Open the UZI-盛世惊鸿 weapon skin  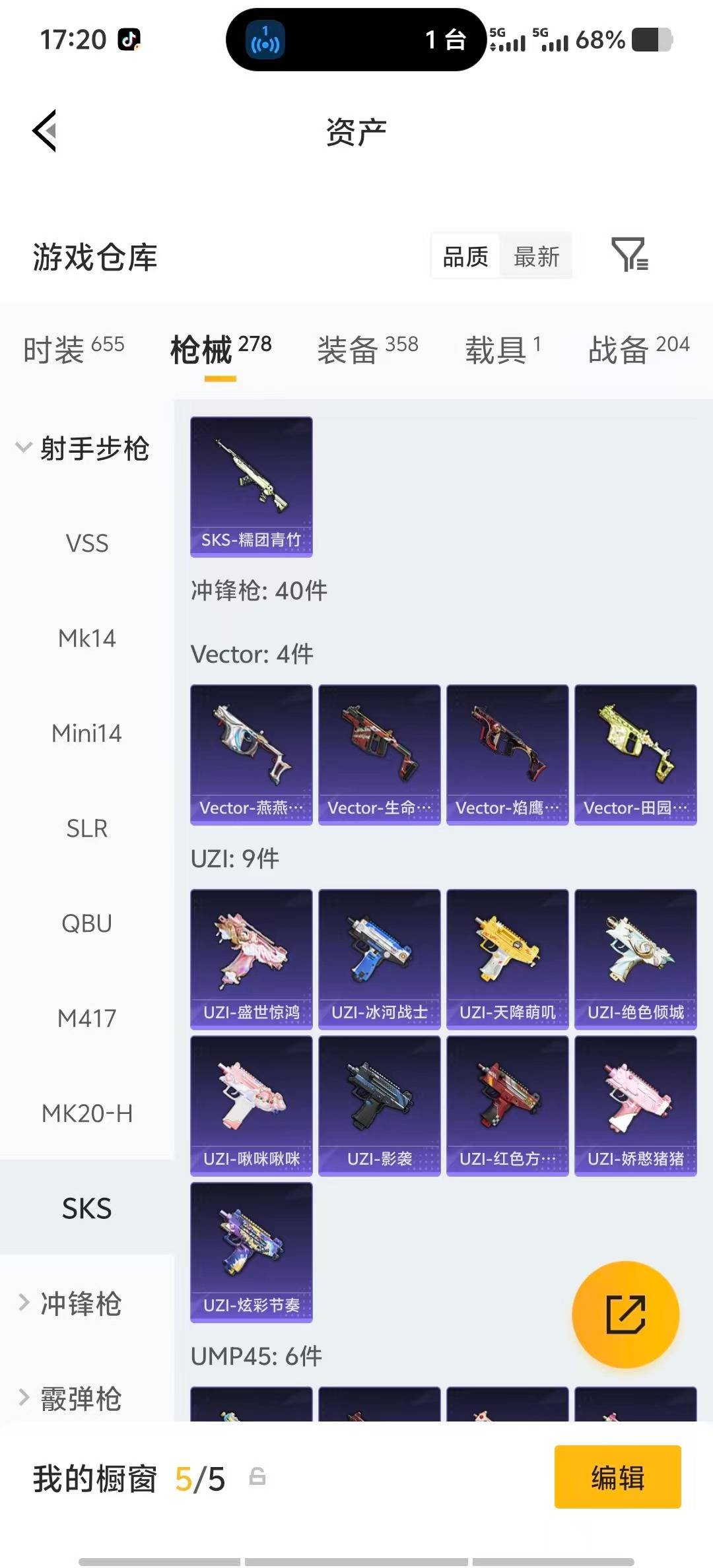[x=251, y=957]
